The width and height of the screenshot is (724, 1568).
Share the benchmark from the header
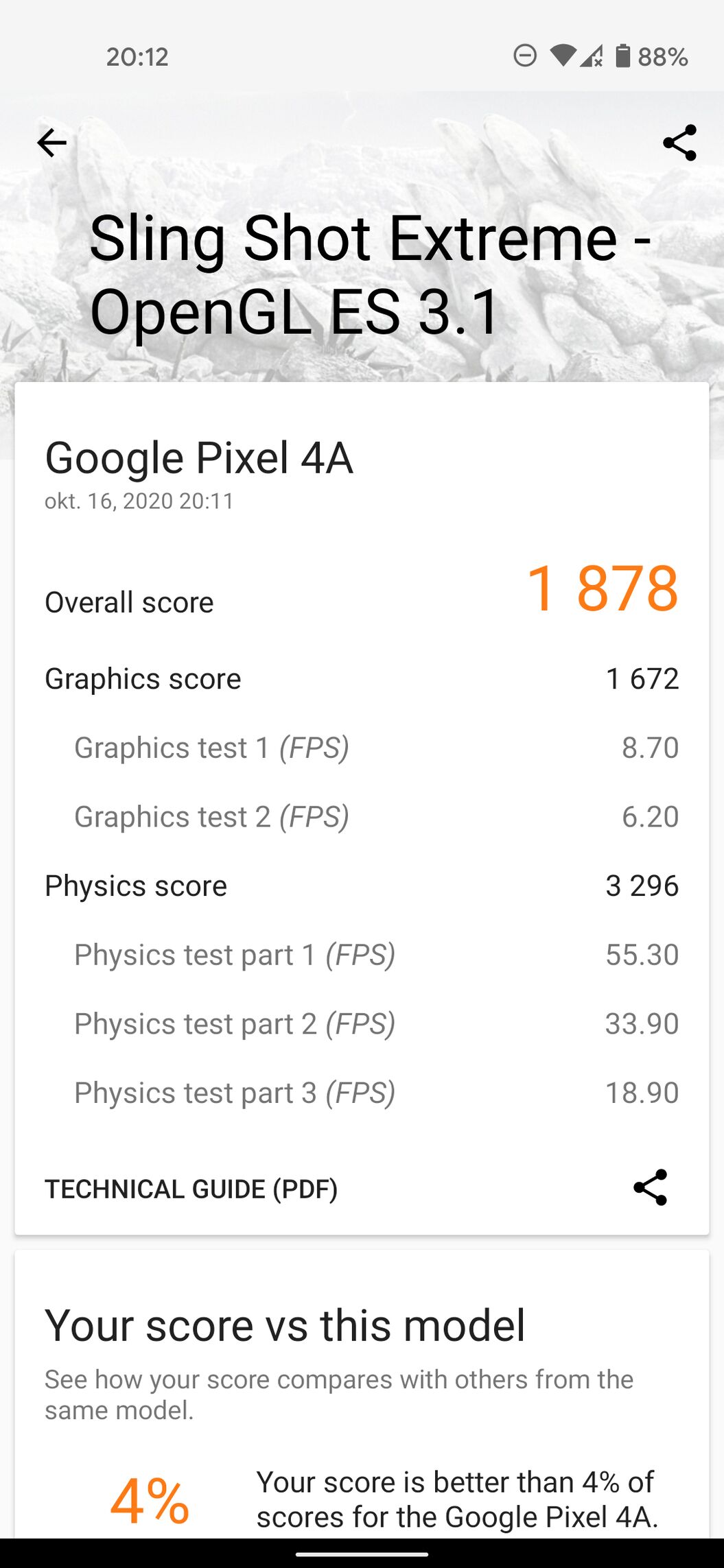coord(679,143)
